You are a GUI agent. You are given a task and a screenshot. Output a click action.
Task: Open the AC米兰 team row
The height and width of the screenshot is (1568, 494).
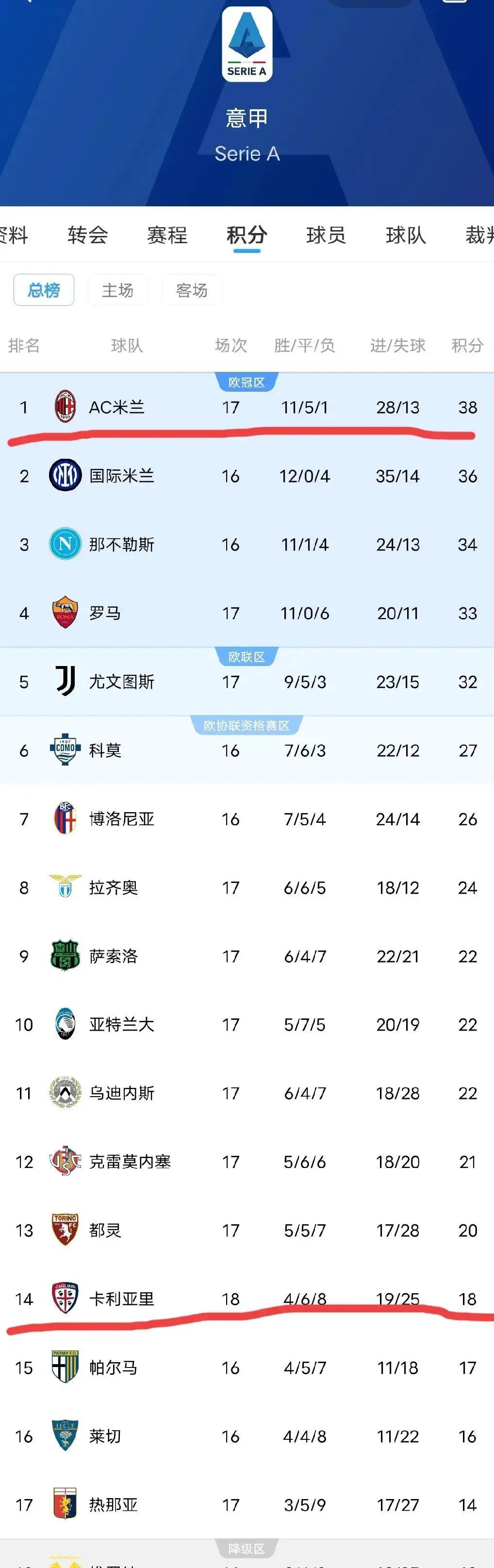pyautogui.click(x=117, y=407)
